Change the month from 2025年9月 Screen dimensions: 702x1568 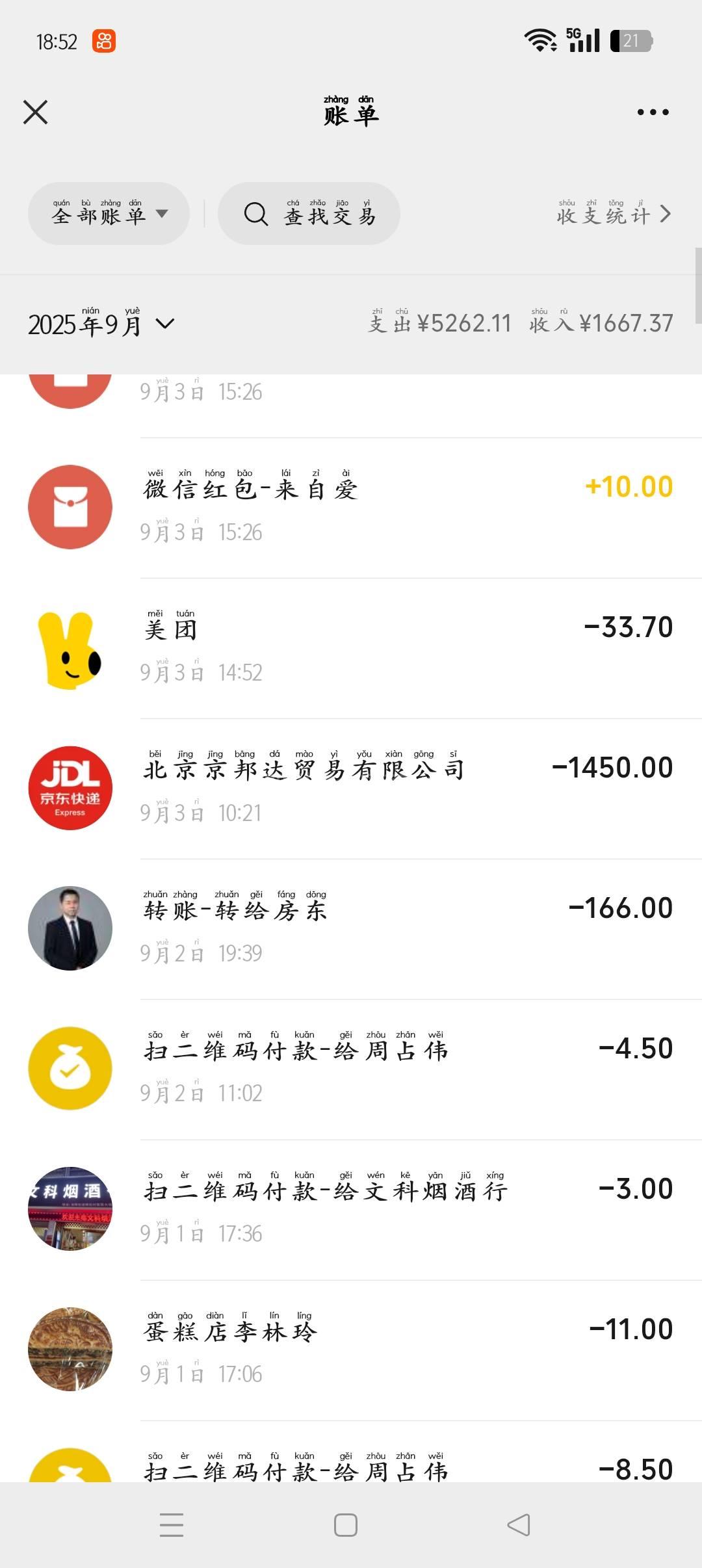pyautogui.click(x=101, y=324)
